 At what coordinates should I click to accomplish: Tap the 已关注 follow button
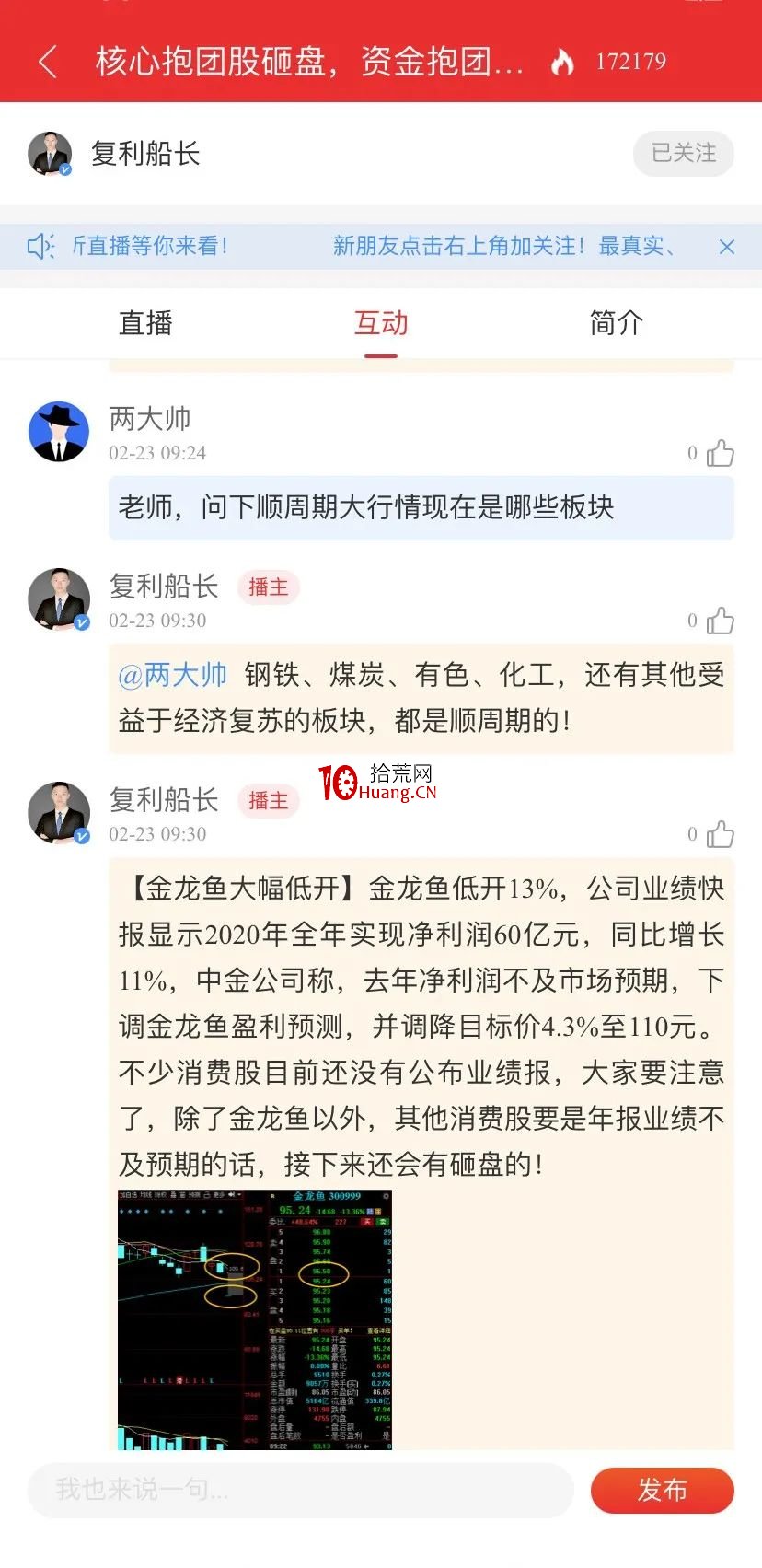coord(683,153)
